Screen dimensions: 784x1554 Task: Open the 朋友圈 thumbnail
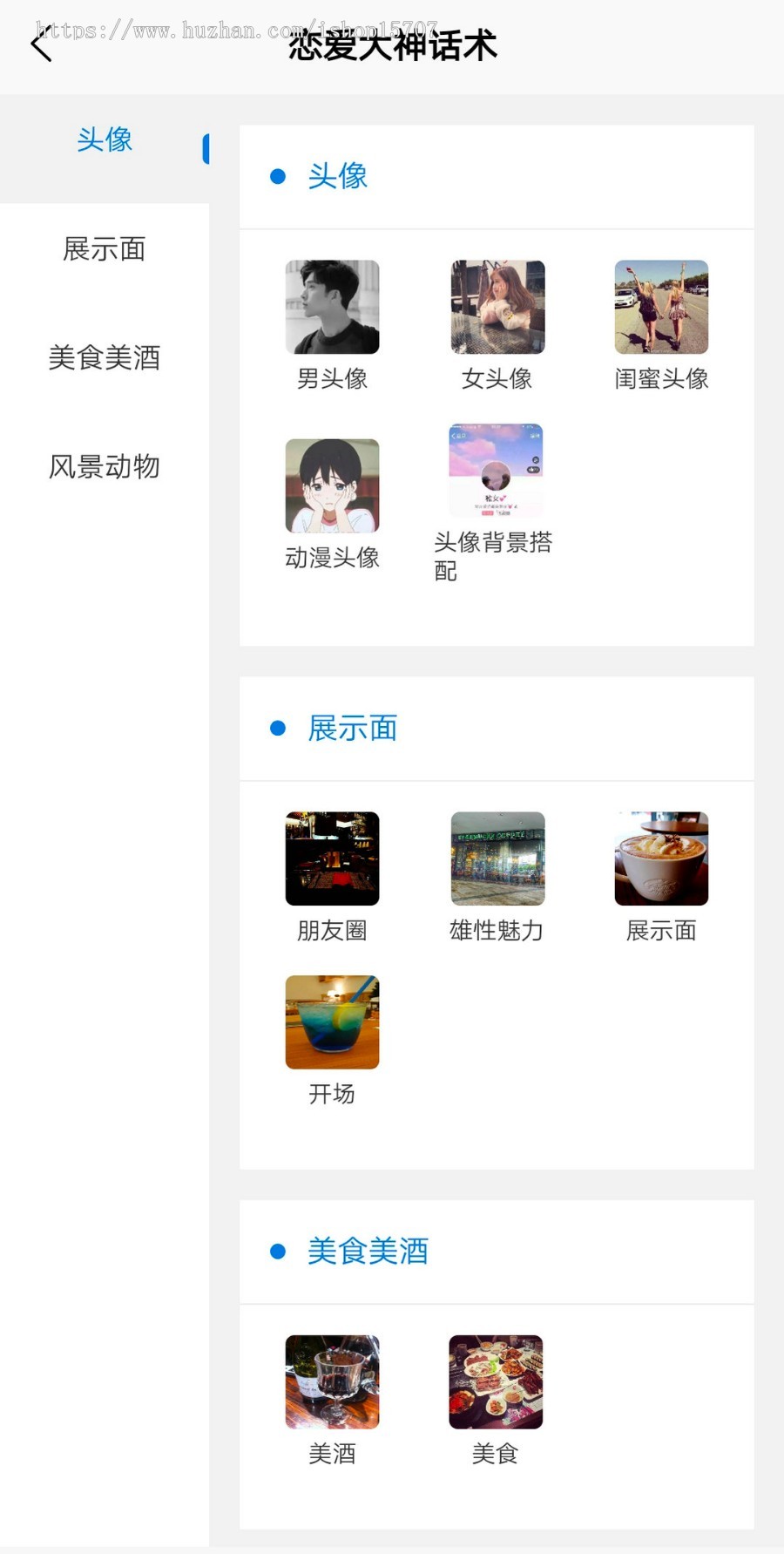coord(332,858)
